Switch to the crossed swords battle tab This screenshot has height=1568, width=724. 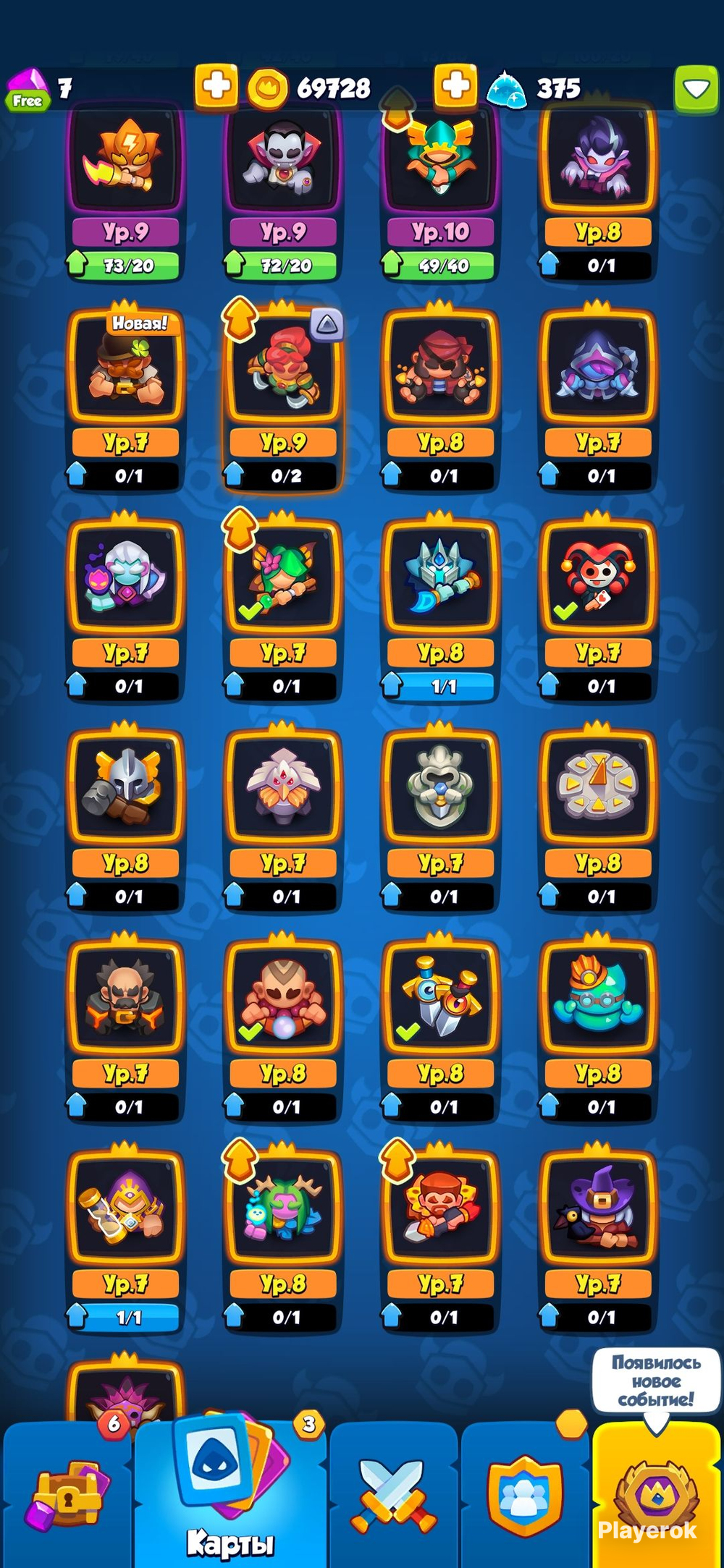[393, 1494]
